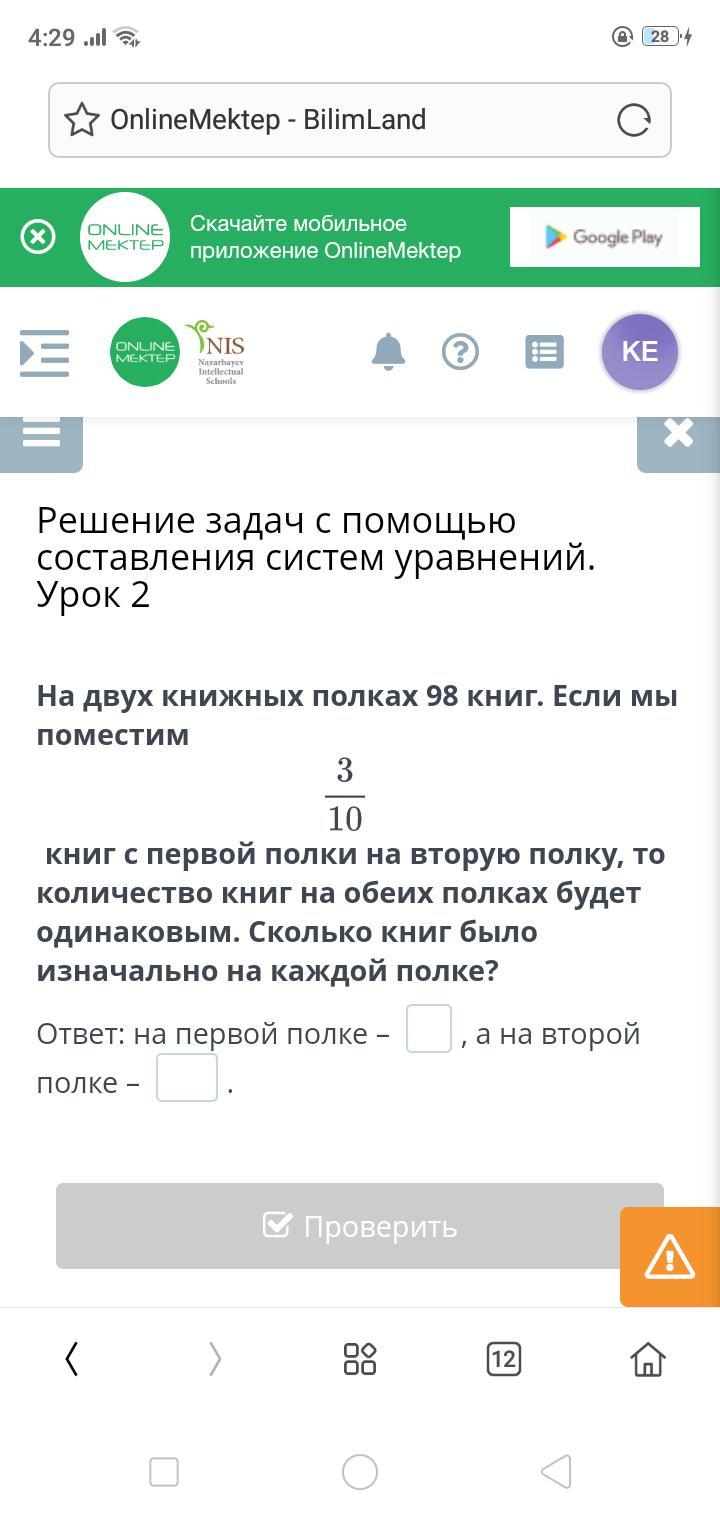Select the second shelf answer field
Image resolution: width=720 pixels, height=1520 pixels.
coord(187,1078)
